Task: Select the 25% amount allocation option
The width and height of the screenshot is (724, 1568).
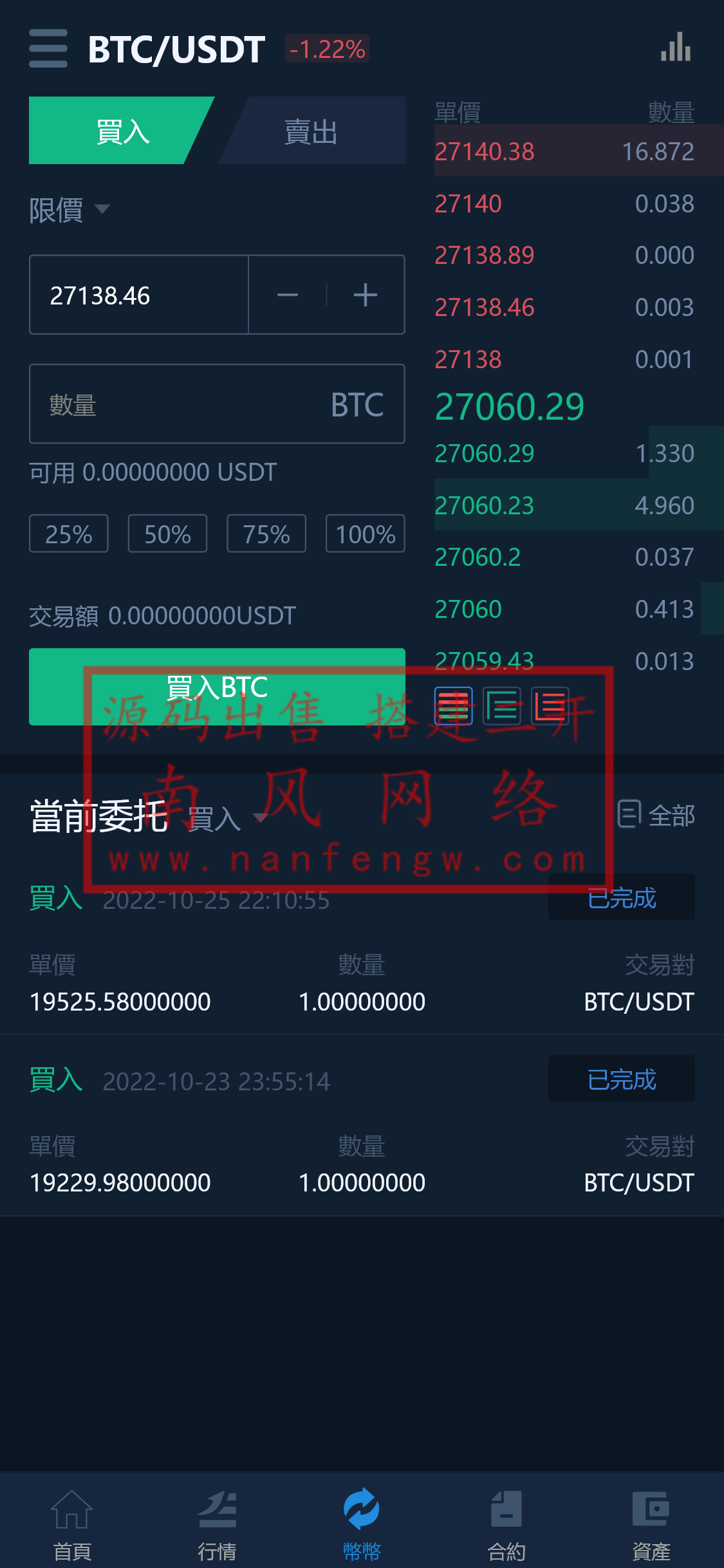Action: pyautogui.click(x=68, y=533)
